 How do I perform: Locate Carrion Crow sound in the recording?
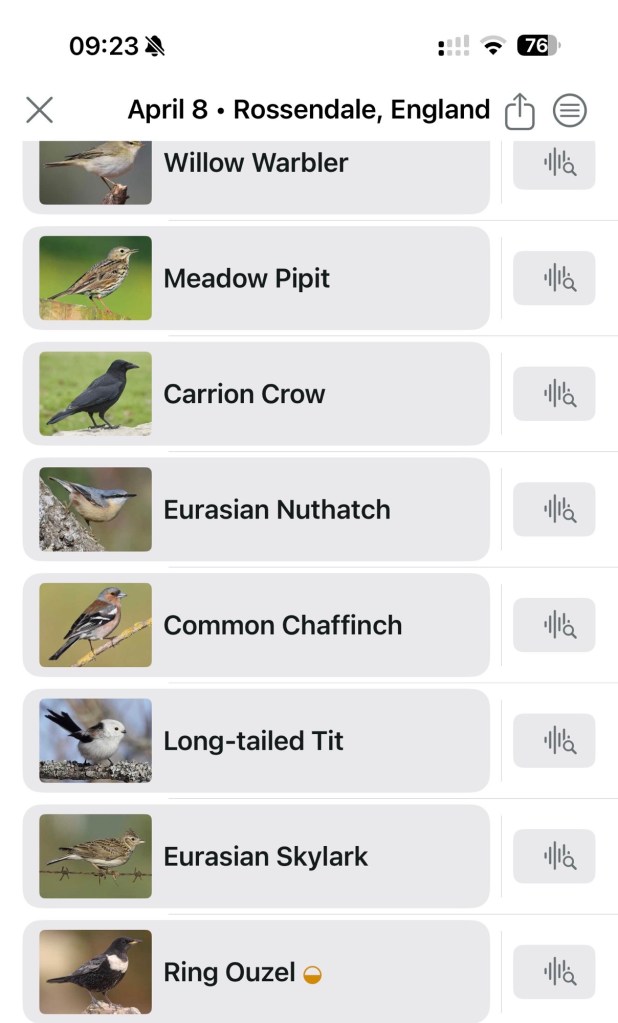(x=554, y=394)
